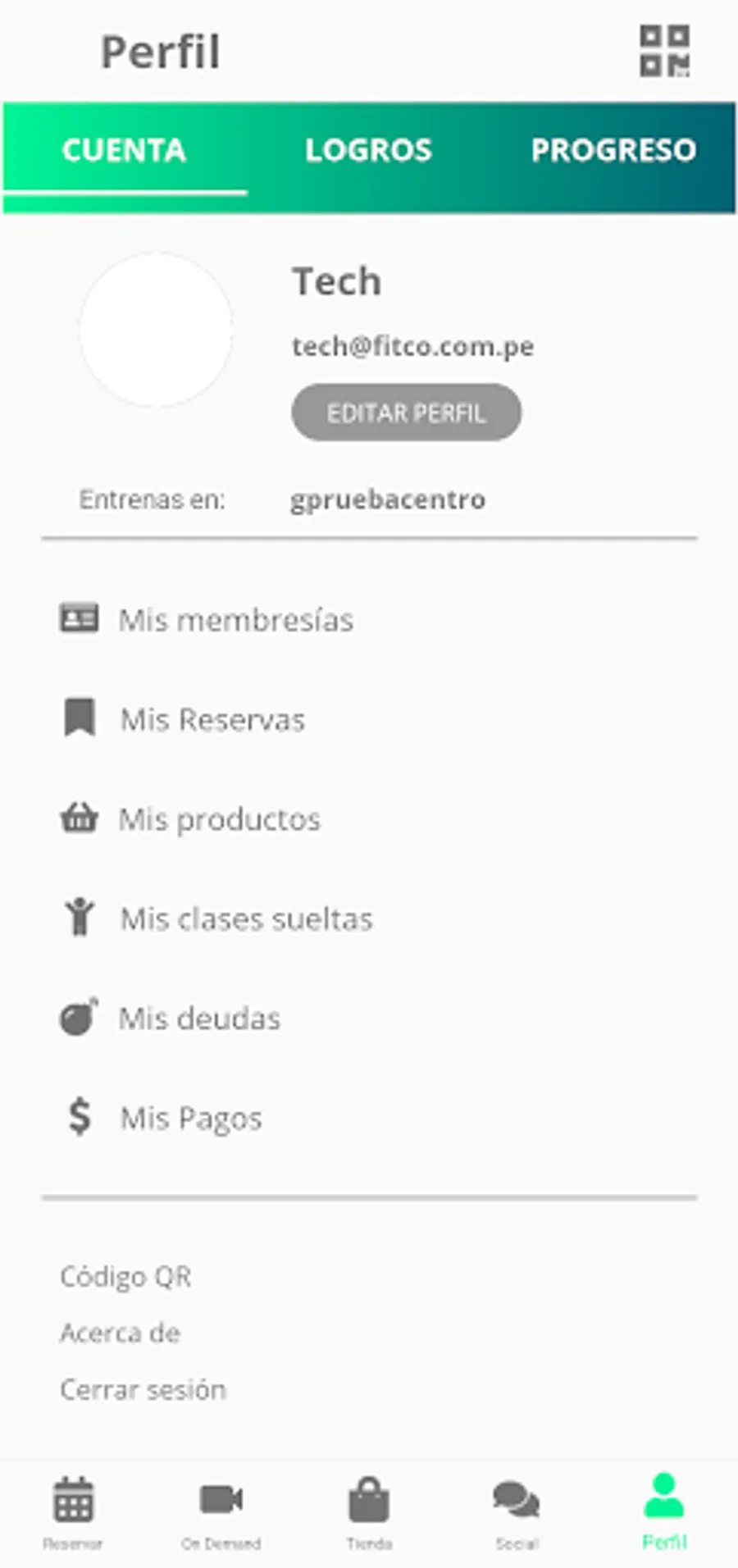
Task: Go to the Reservar tab
Action: click(73, 1511)
